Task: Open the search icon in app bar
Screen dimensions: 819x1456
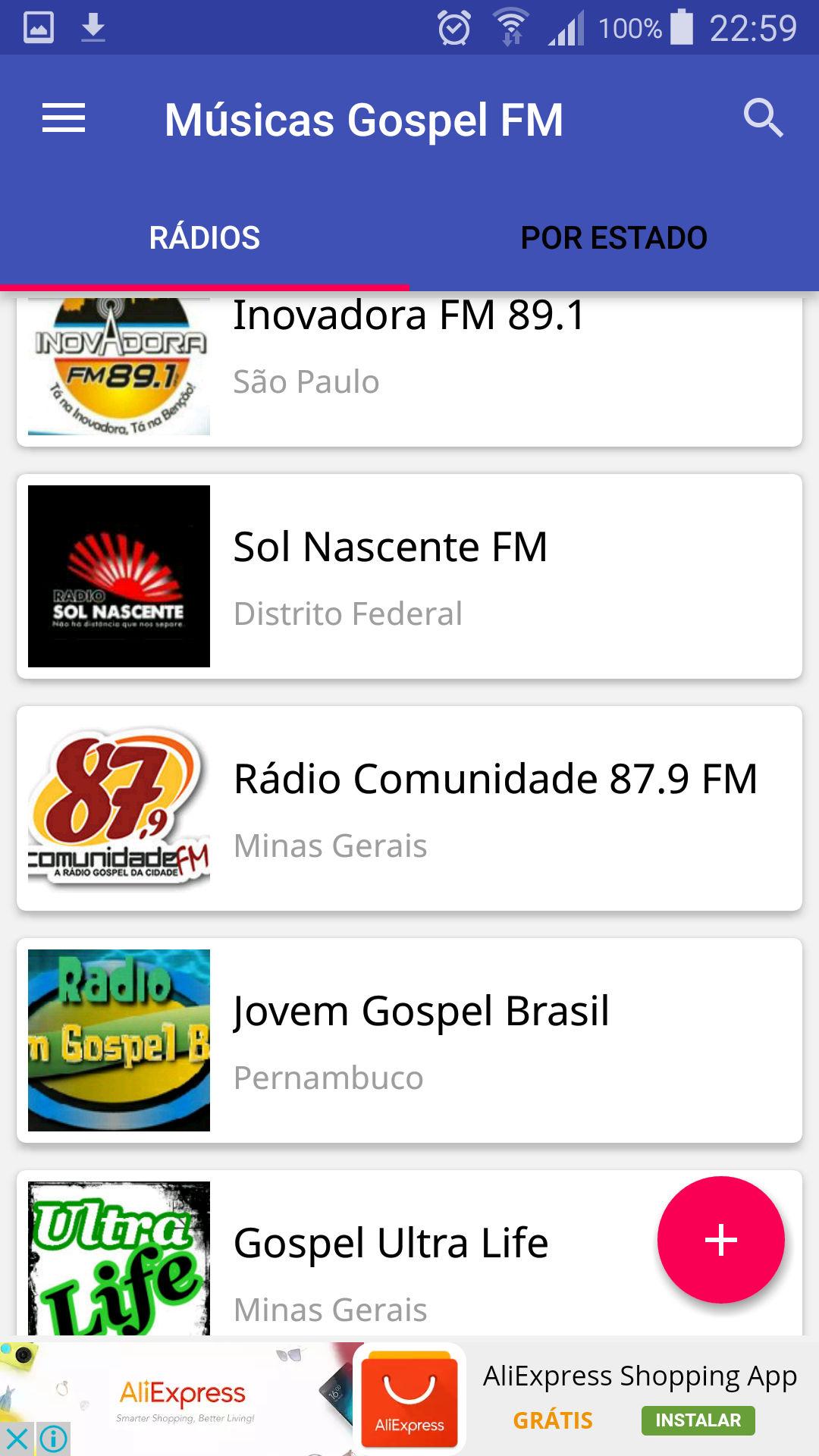Action: click(x=762, y=119)
